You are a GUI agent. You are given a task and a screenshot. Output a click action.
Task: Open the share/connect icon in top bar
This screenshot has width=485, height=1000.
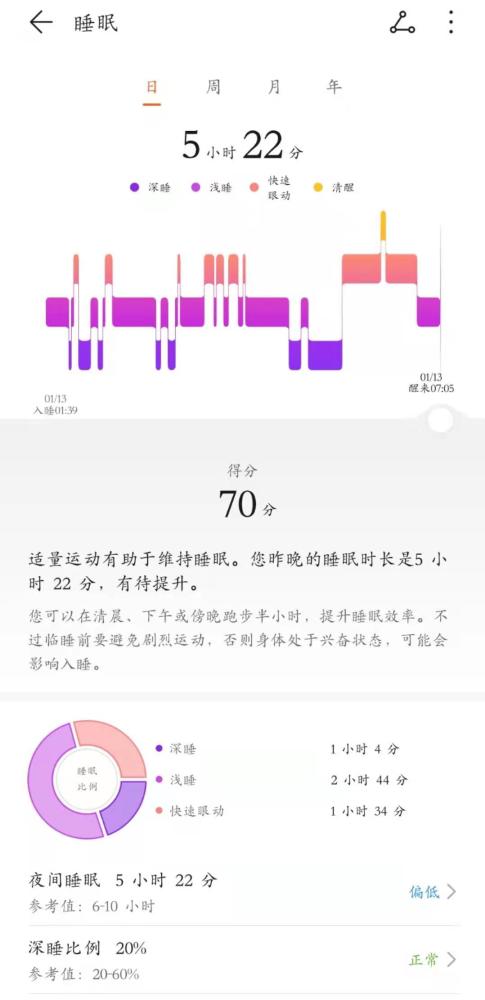402,23
